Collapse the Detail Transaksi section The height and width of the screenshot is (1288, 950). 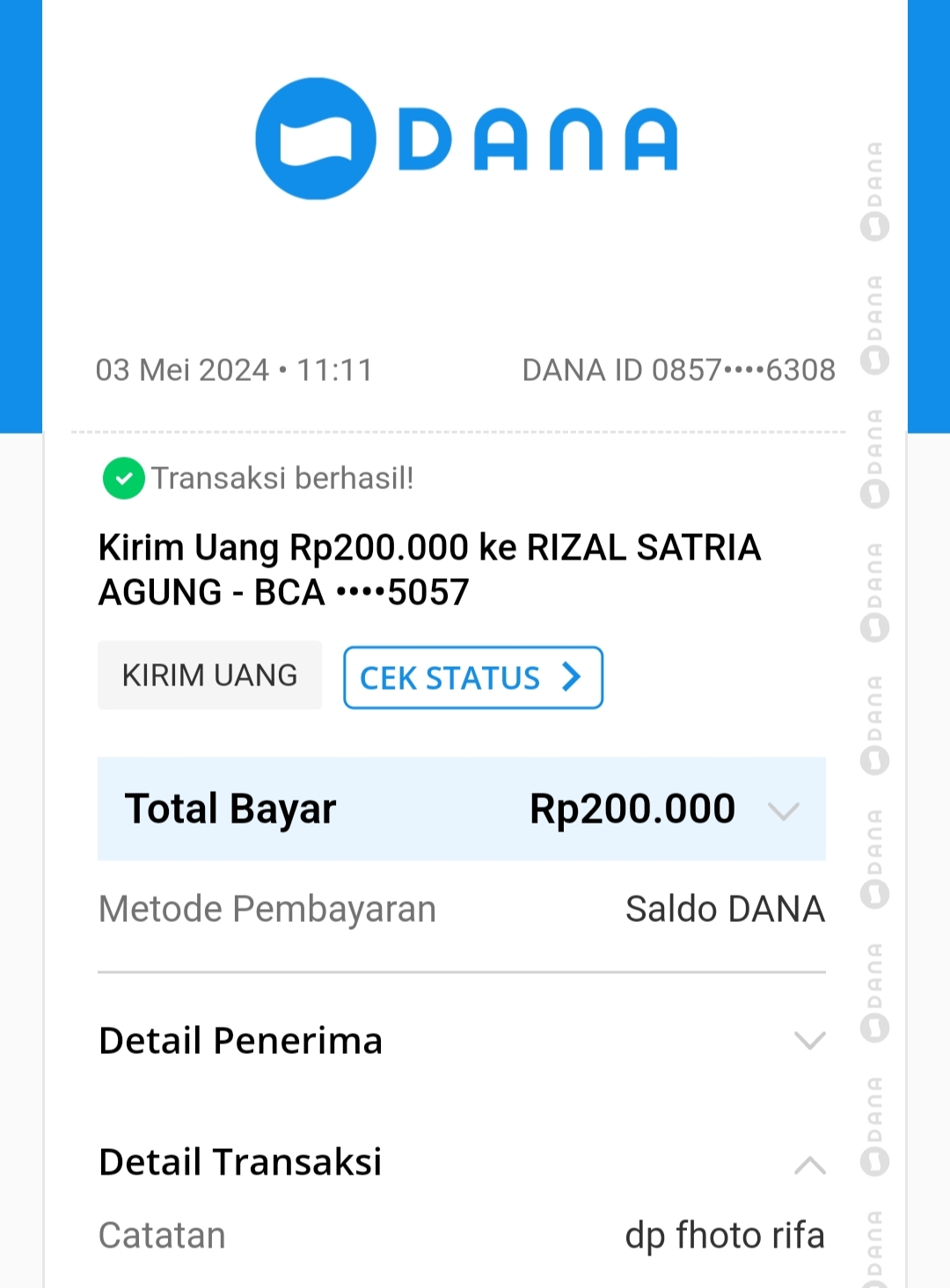pos(809,1166)
